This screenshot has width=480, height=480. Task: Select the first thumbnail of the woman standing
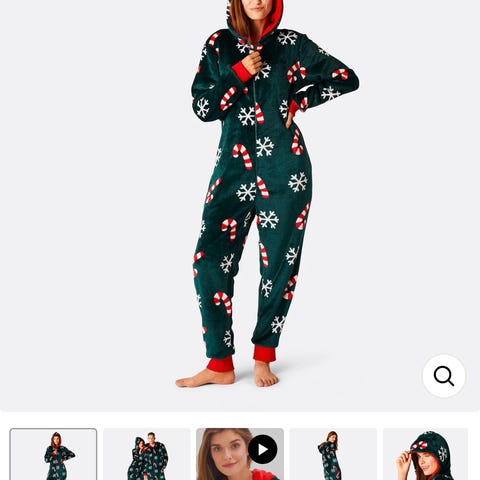click(x=53, y=454)
